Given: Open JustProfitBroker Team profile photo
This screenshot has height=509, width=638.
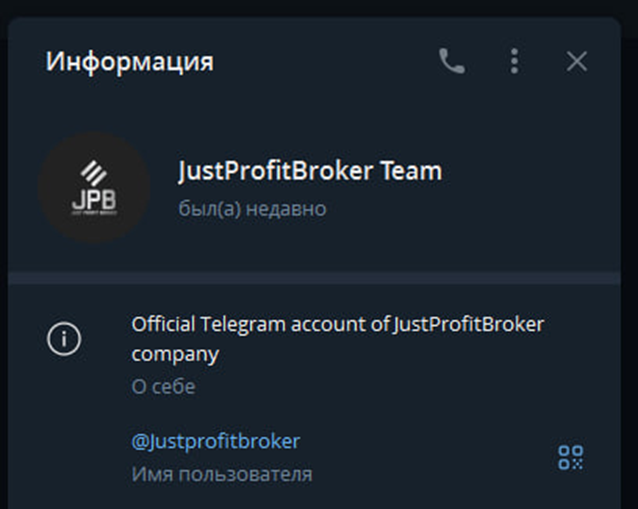Looking at the screenshot, I should pos(94,188).
